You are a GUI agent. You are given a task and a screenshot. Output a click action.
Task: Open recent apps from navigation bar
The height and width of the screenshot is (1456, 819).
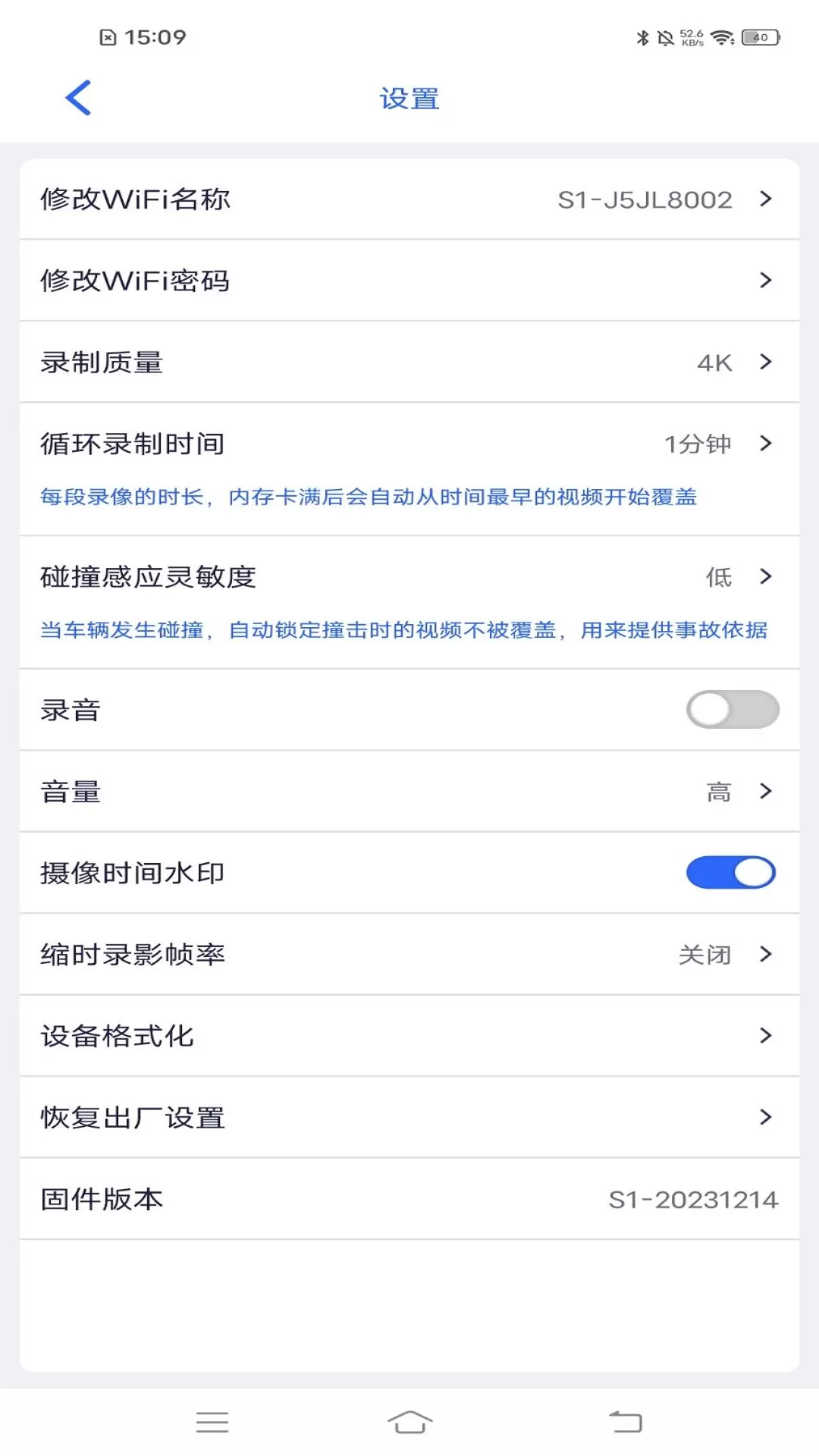[212, 1422]
